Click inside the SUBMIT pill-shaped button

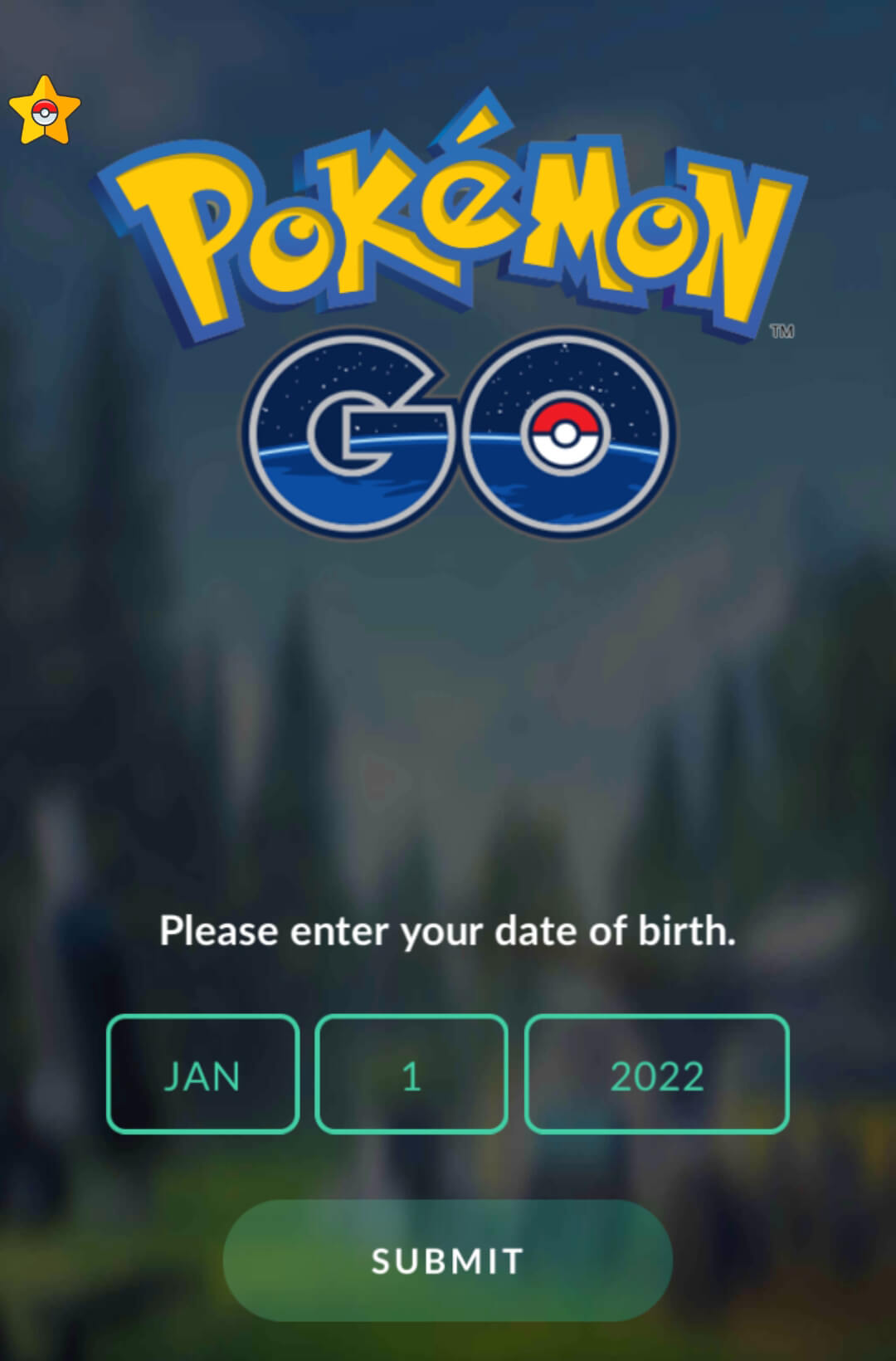[448, 1260]
